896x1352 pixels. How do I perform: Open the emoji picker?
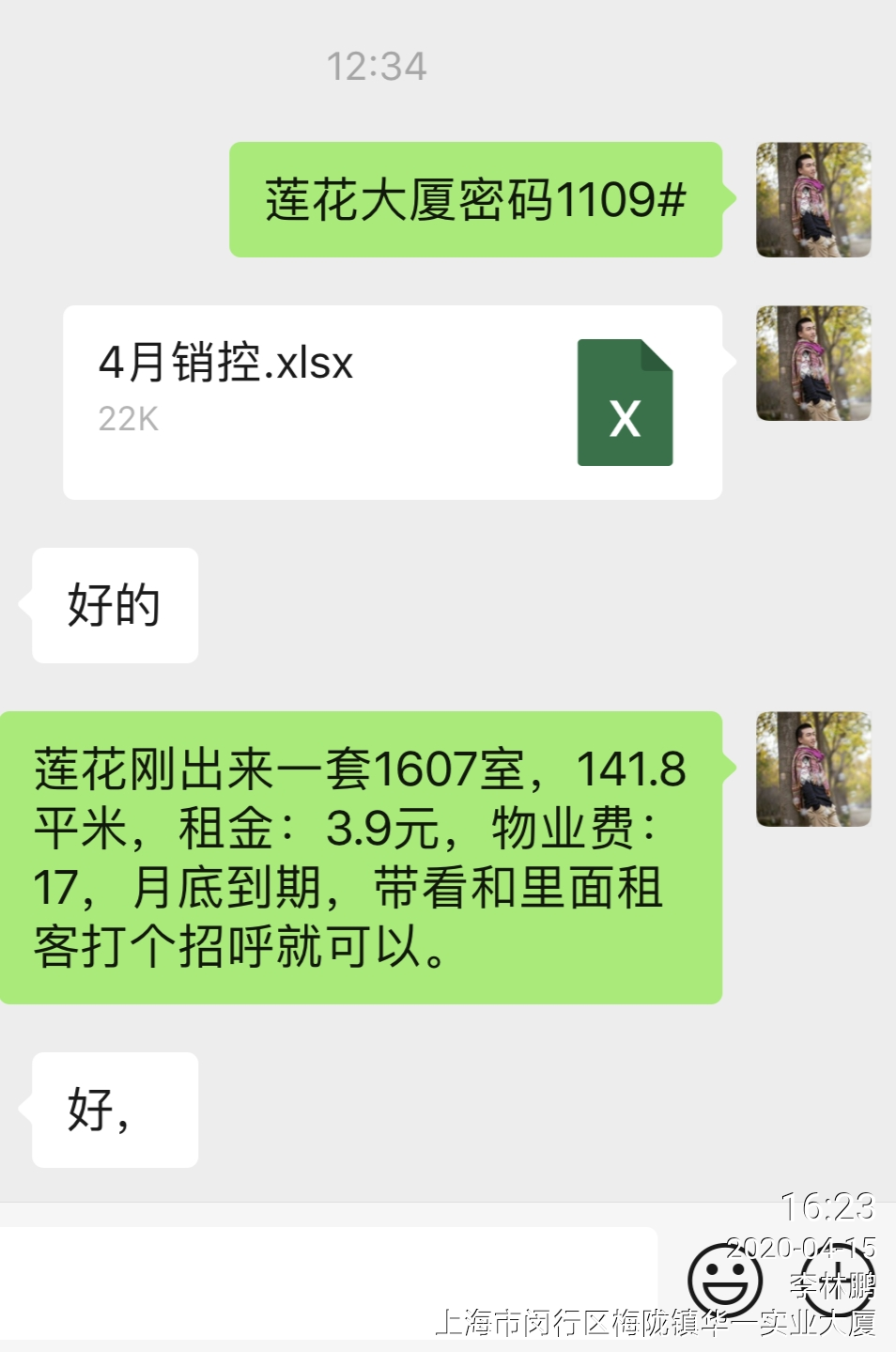coord(724,1281)
